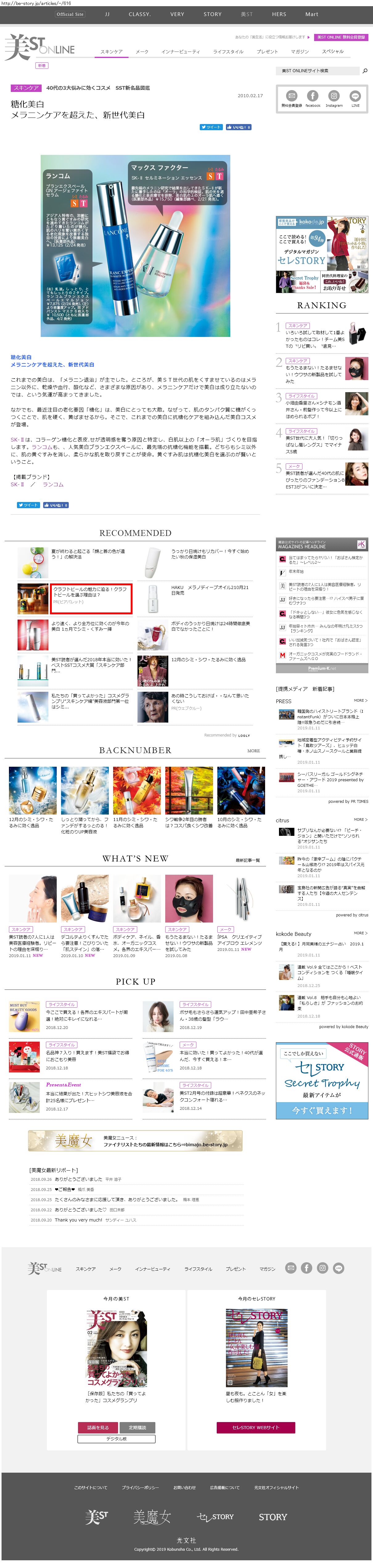Tap the 誌面を見る button

pyautogui.click(x=98, y=1427)
